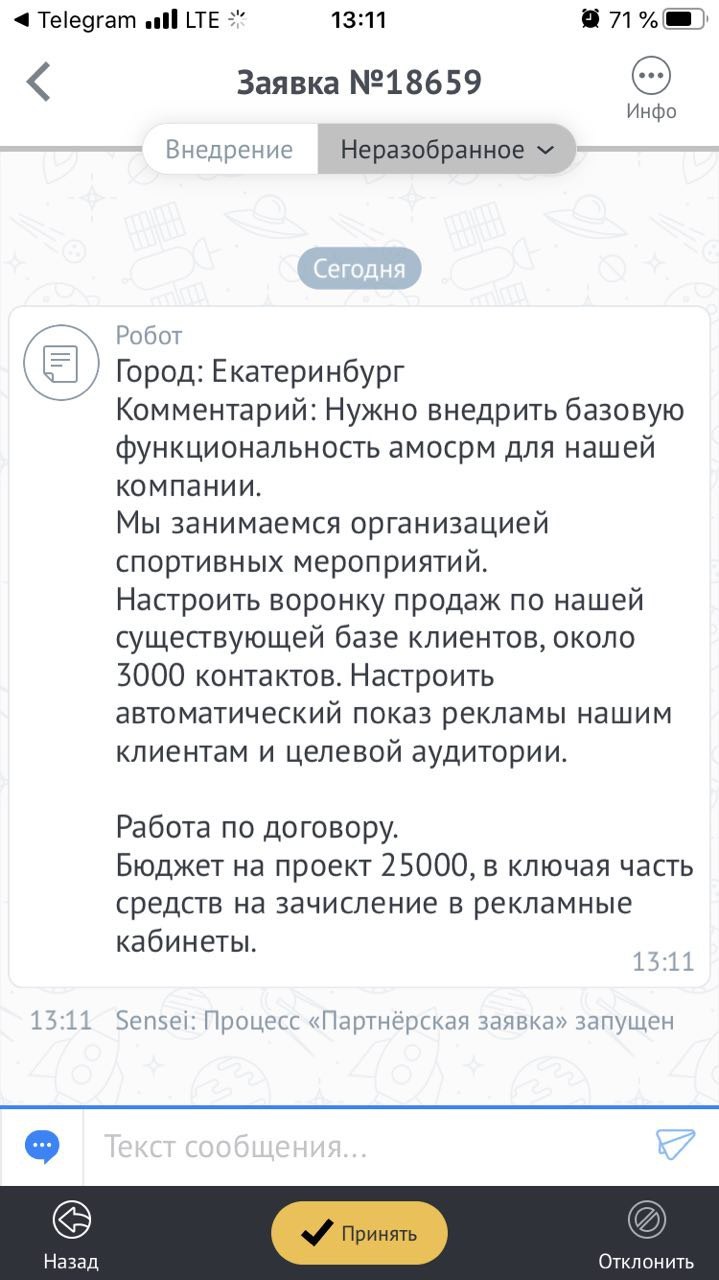Accept the request with Принять

pos(359,1234)
